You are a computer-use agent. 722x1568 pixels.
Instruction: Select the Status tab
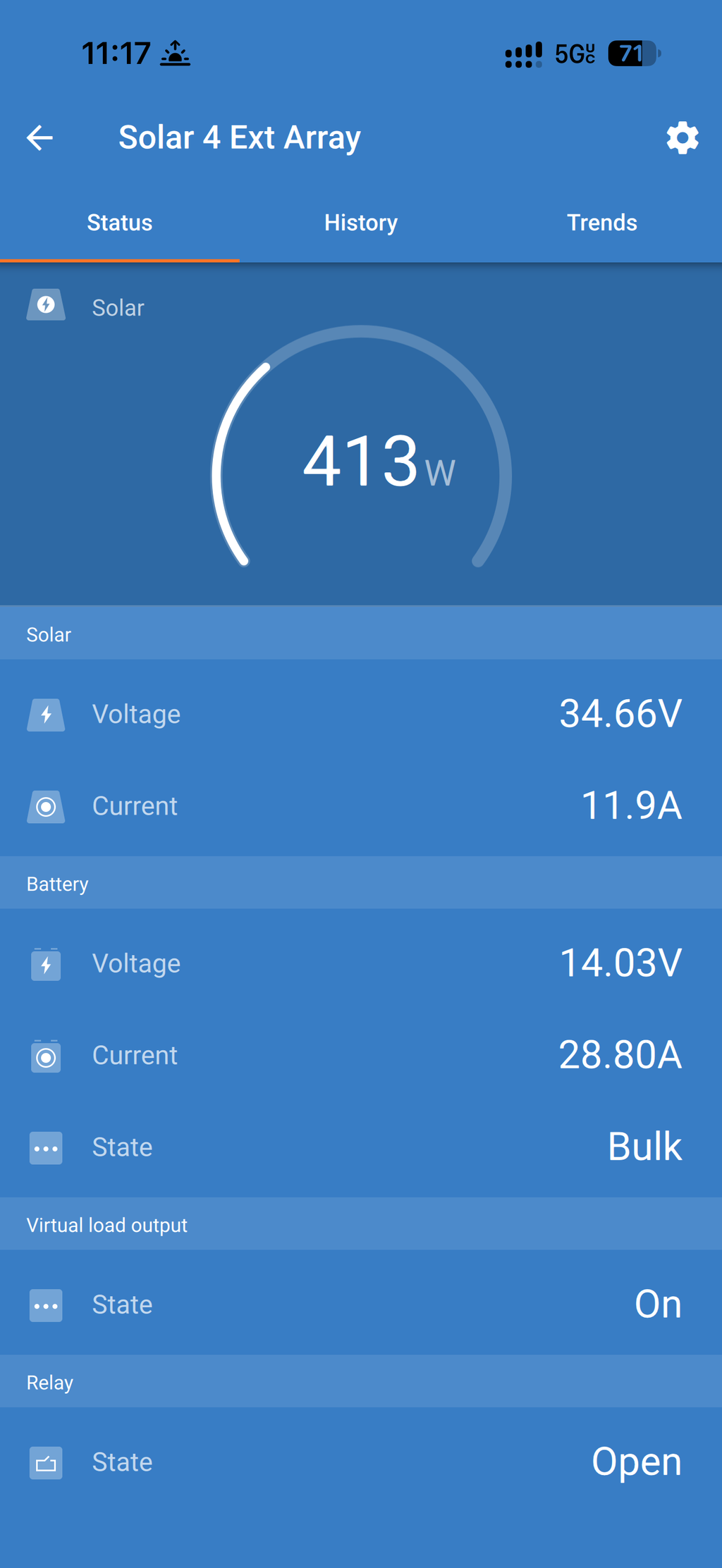(120, 223)
